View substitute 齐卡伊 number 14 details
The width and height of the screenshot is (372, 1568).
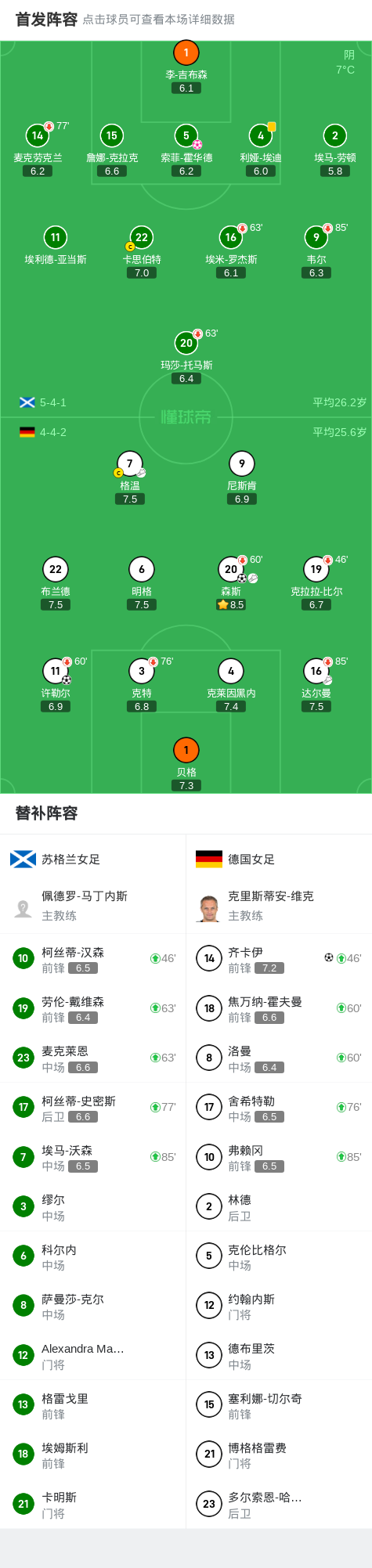pyautogui.click(x=279, y=958)
